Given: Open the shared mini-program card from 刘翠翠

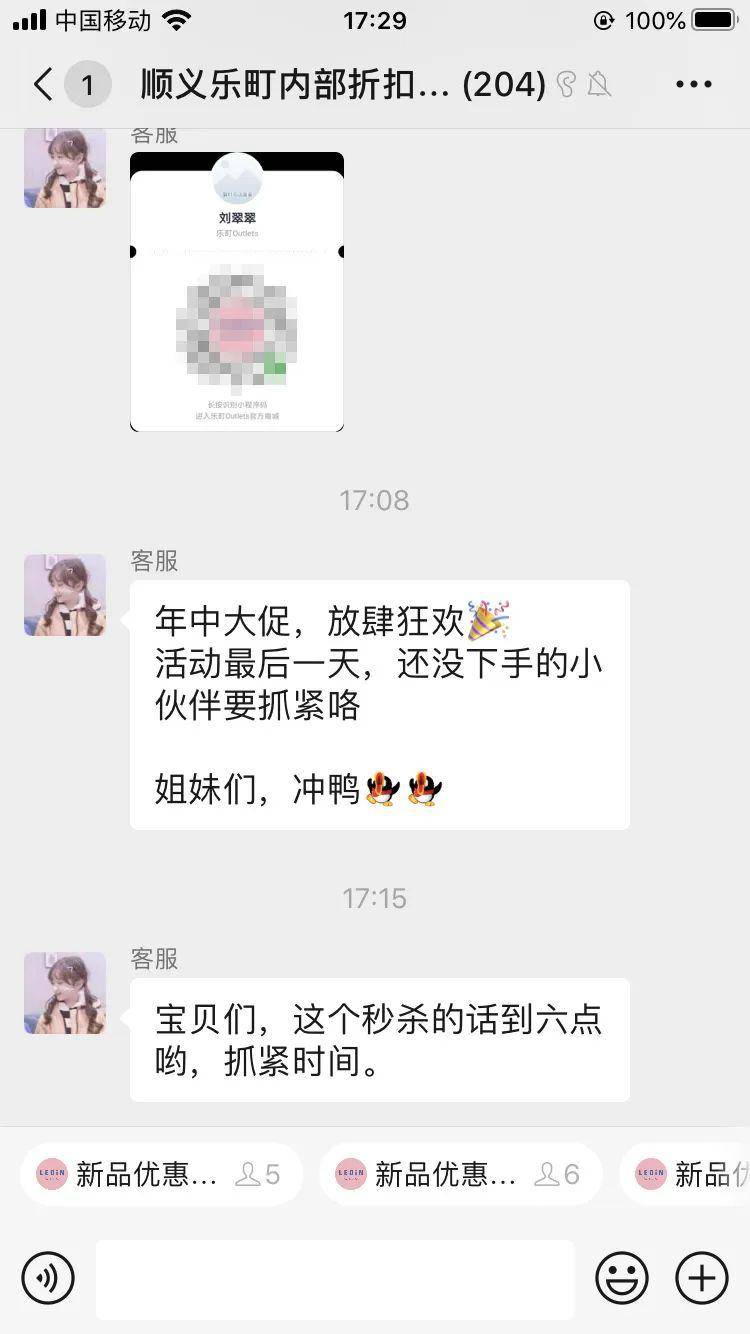Looking at the screenshot, I should [x=237, y=292].
